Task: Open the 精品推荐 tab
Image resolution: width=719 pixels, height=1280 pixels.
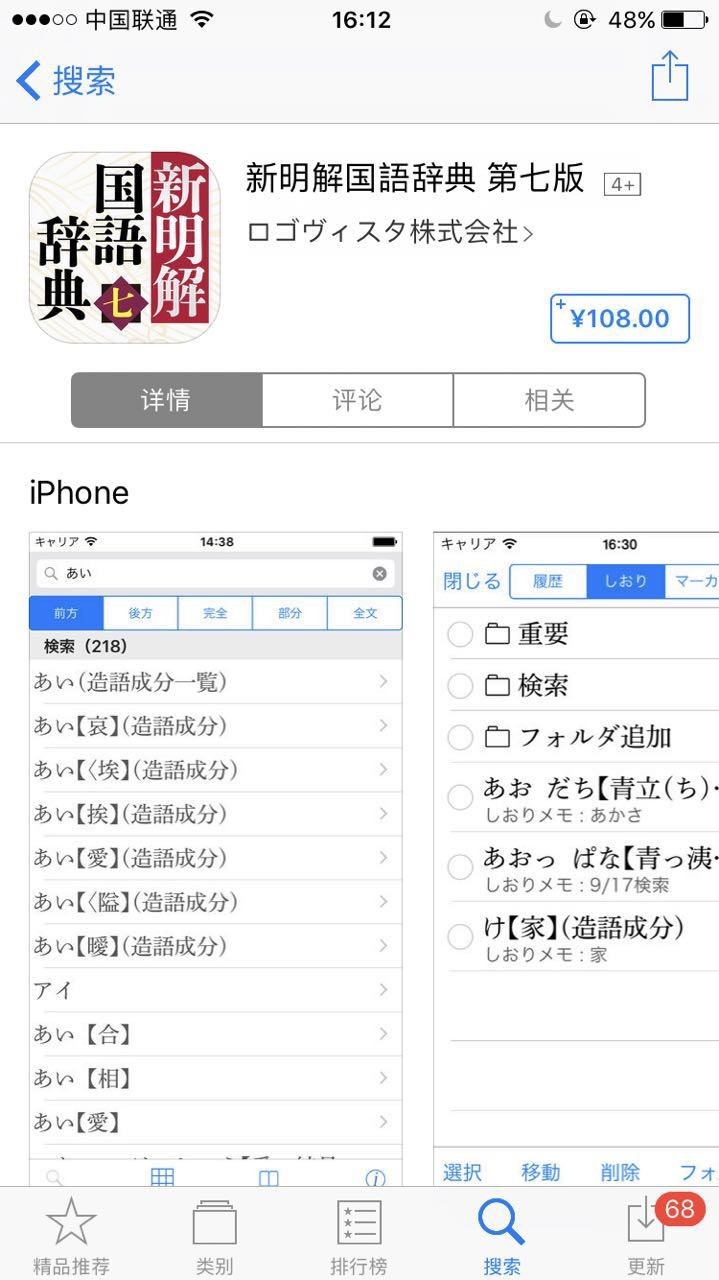Action: 71,1236
